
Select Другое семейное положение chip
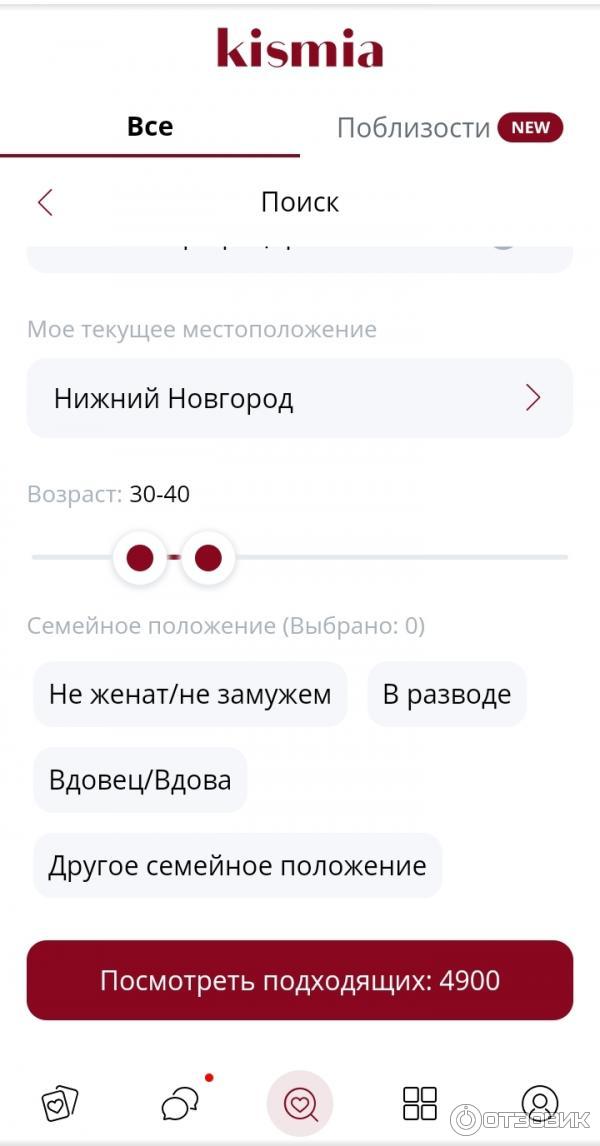(x=237, y=865)
